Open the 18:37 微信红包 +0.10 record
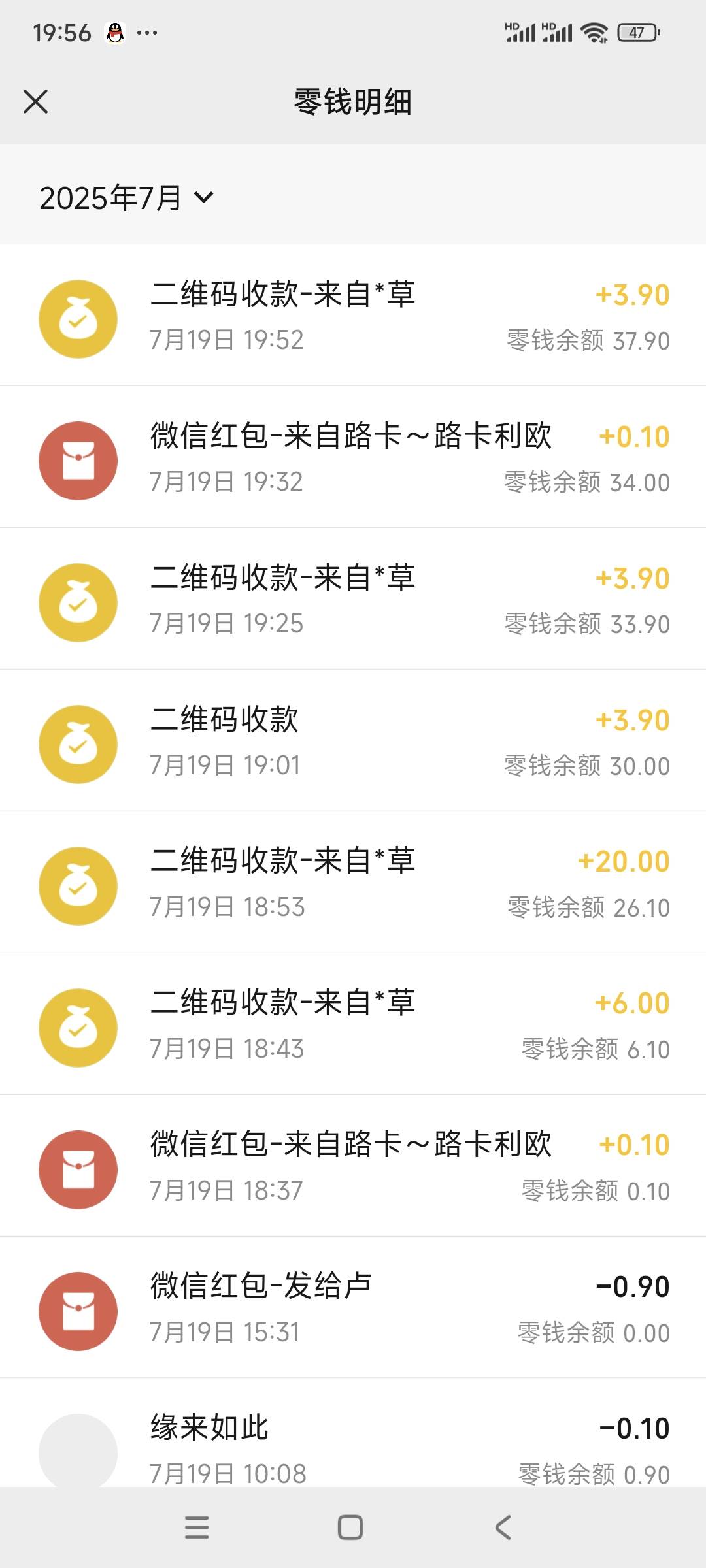Image resolution: width=706 pixels, height=1568 pixels. pyautogui.click(x=353, y=1166)
